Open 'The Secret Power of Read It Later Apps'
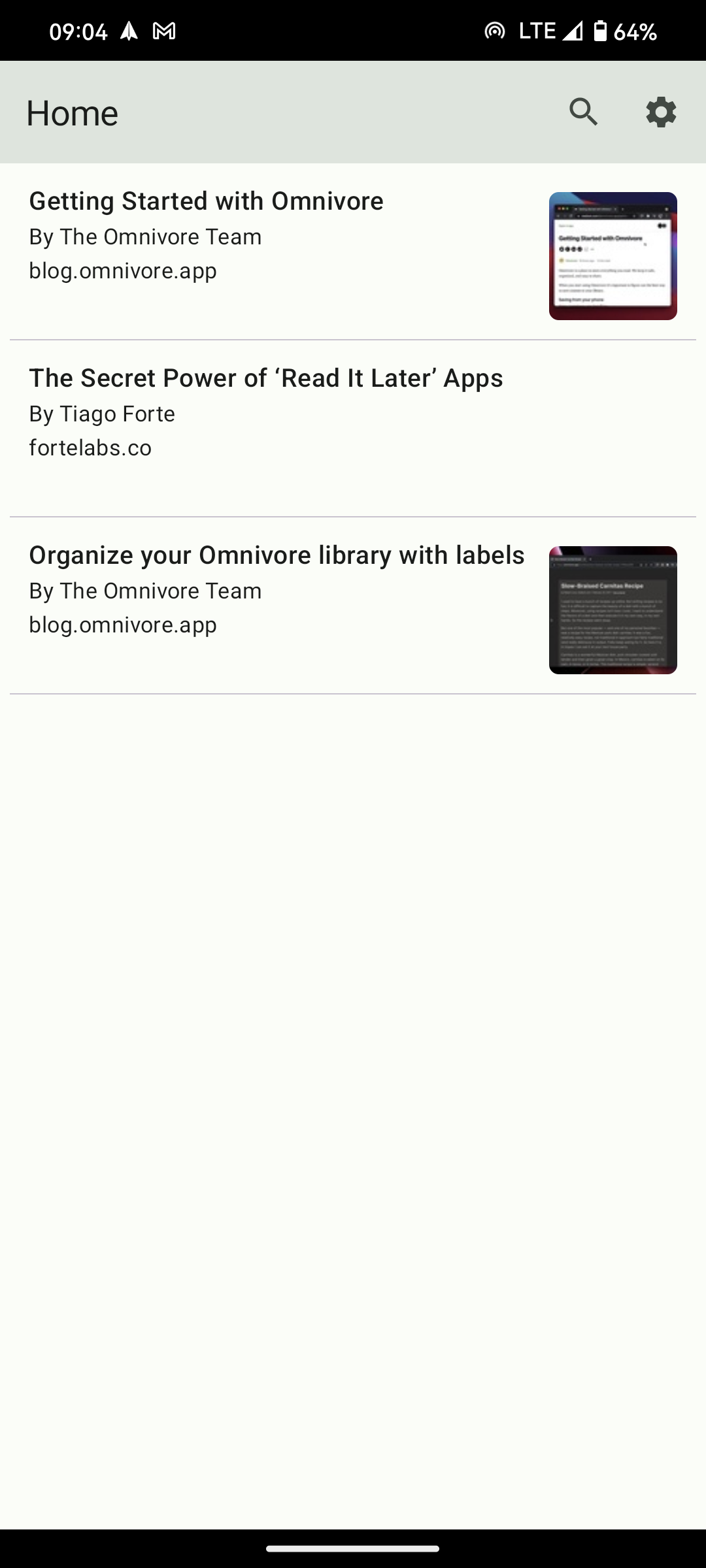The width and height of the screenshot is (706, 1568). (x=265, y=378)
